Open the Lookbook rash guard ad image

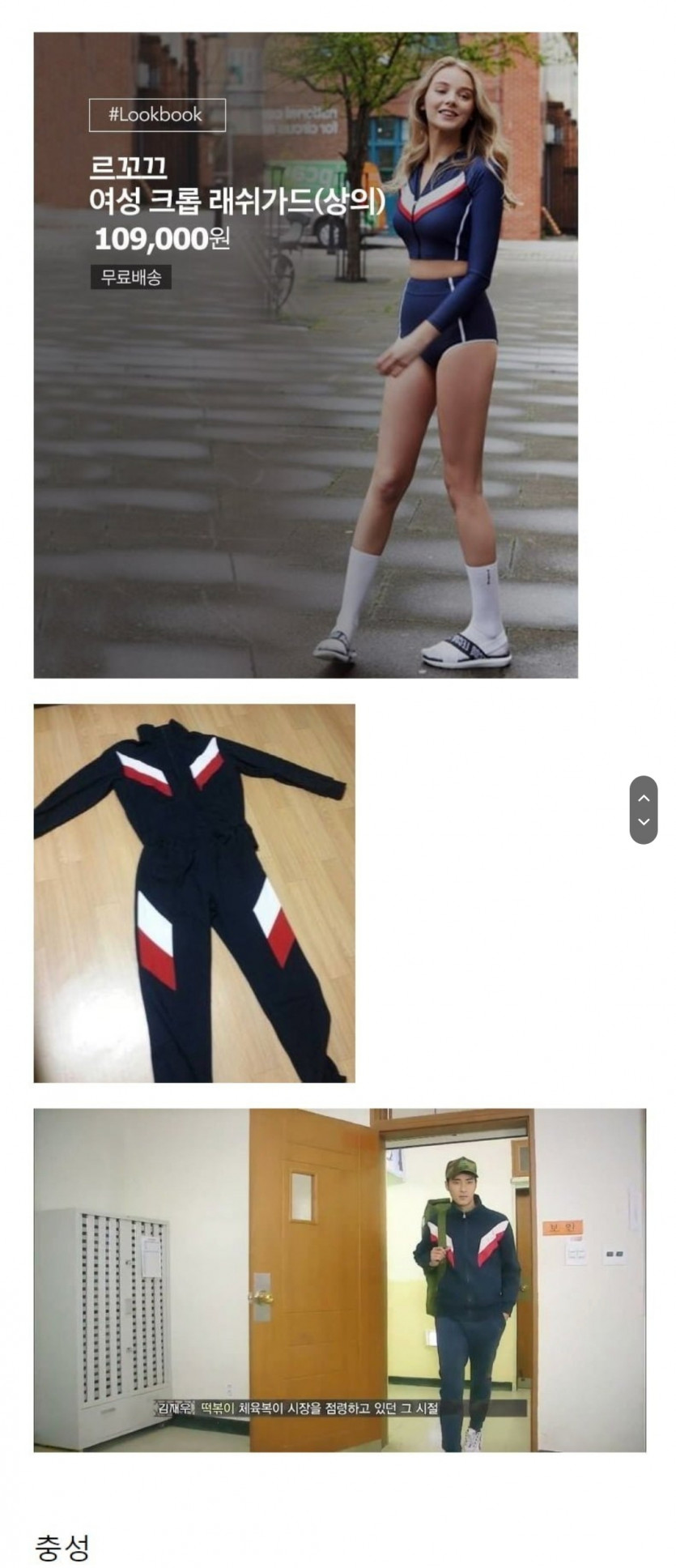coord(305,355)
